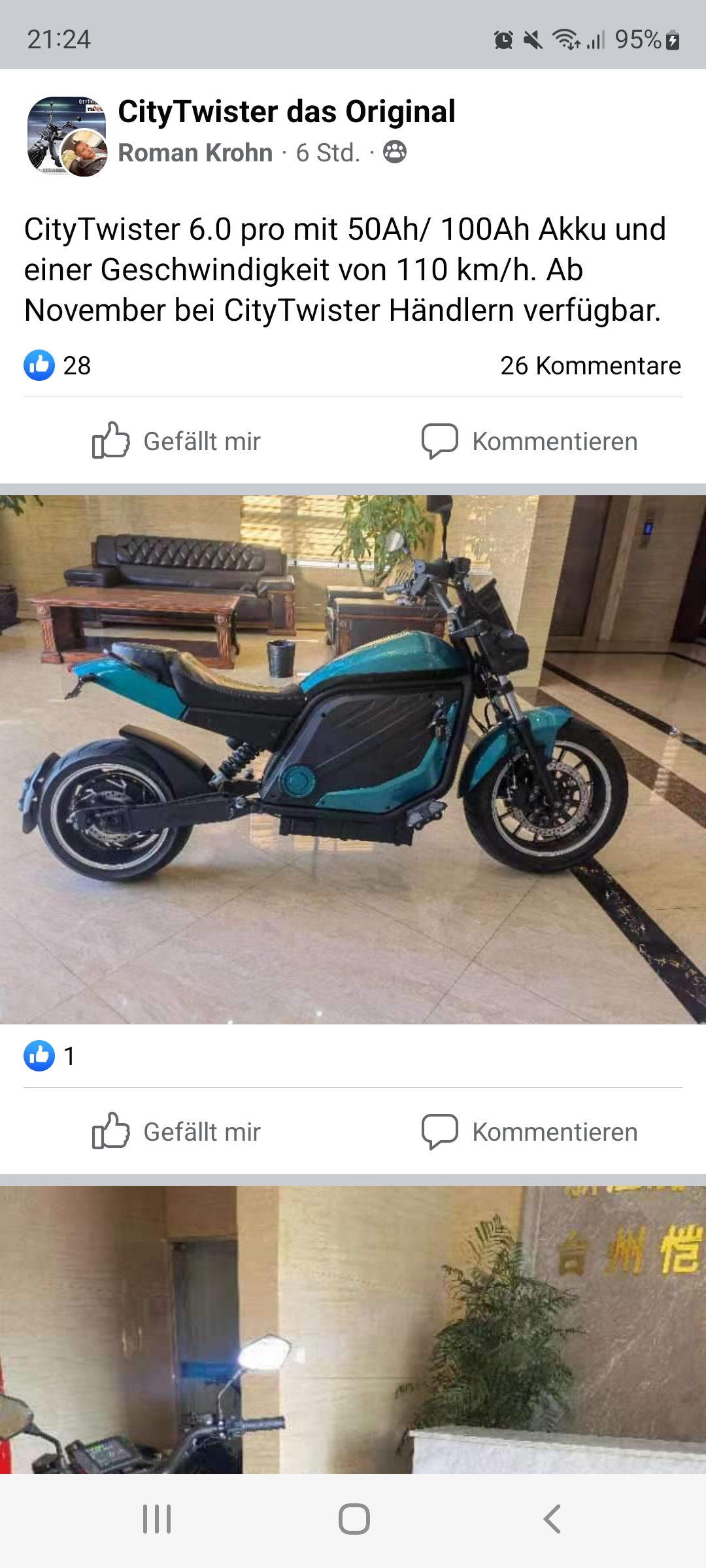Comment on the CityTwister 6.0 pro post
The image size is (706, 1568).
[529, 441]
